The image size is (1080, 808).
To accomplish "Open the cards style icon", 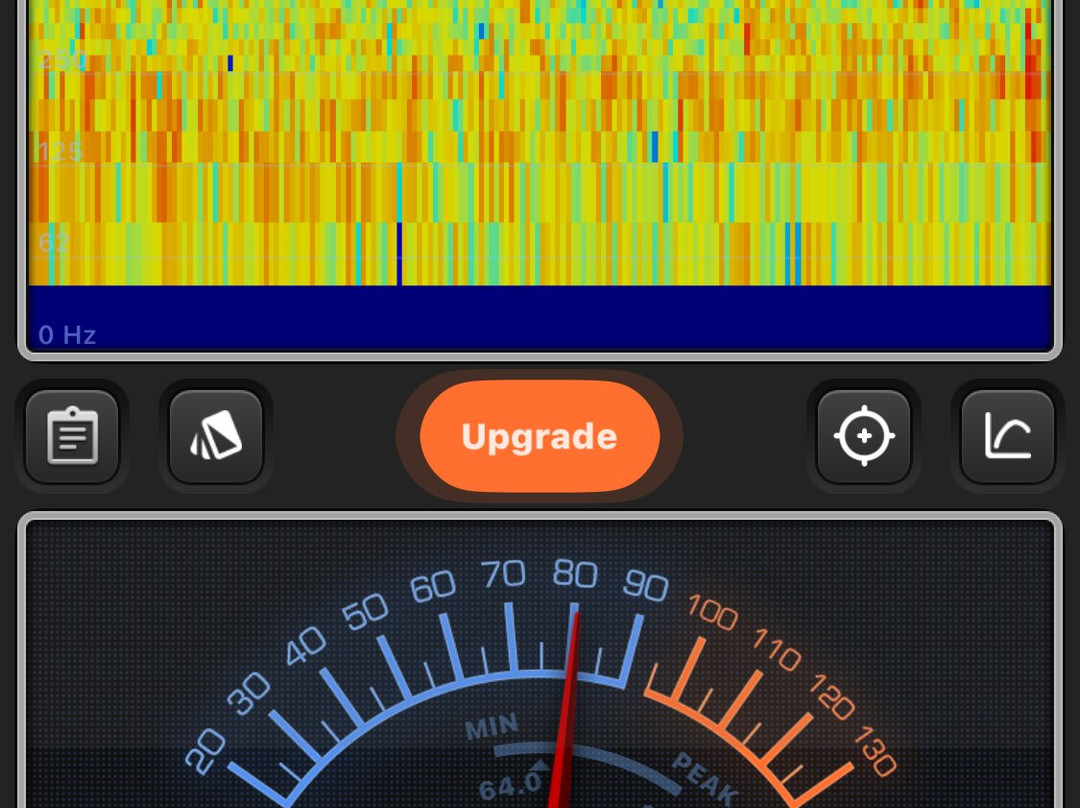I will coord(216,437).
